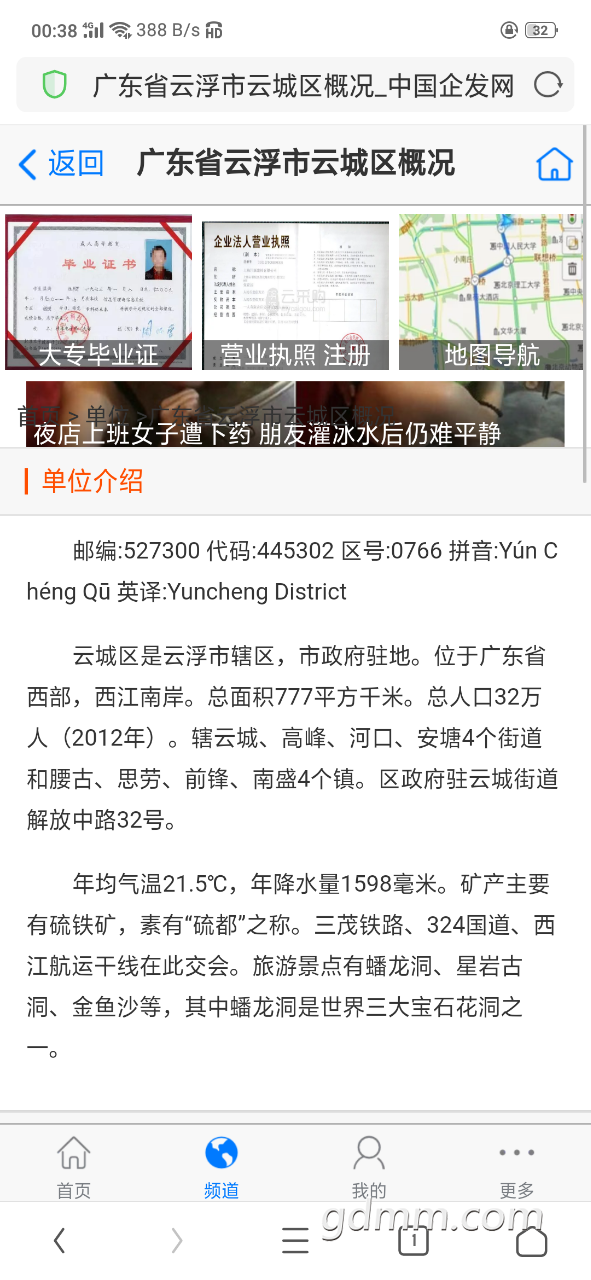Screen dimensions: 591x1280
Task: Open the browser tabs switcher
Action: click(413, 1241)
